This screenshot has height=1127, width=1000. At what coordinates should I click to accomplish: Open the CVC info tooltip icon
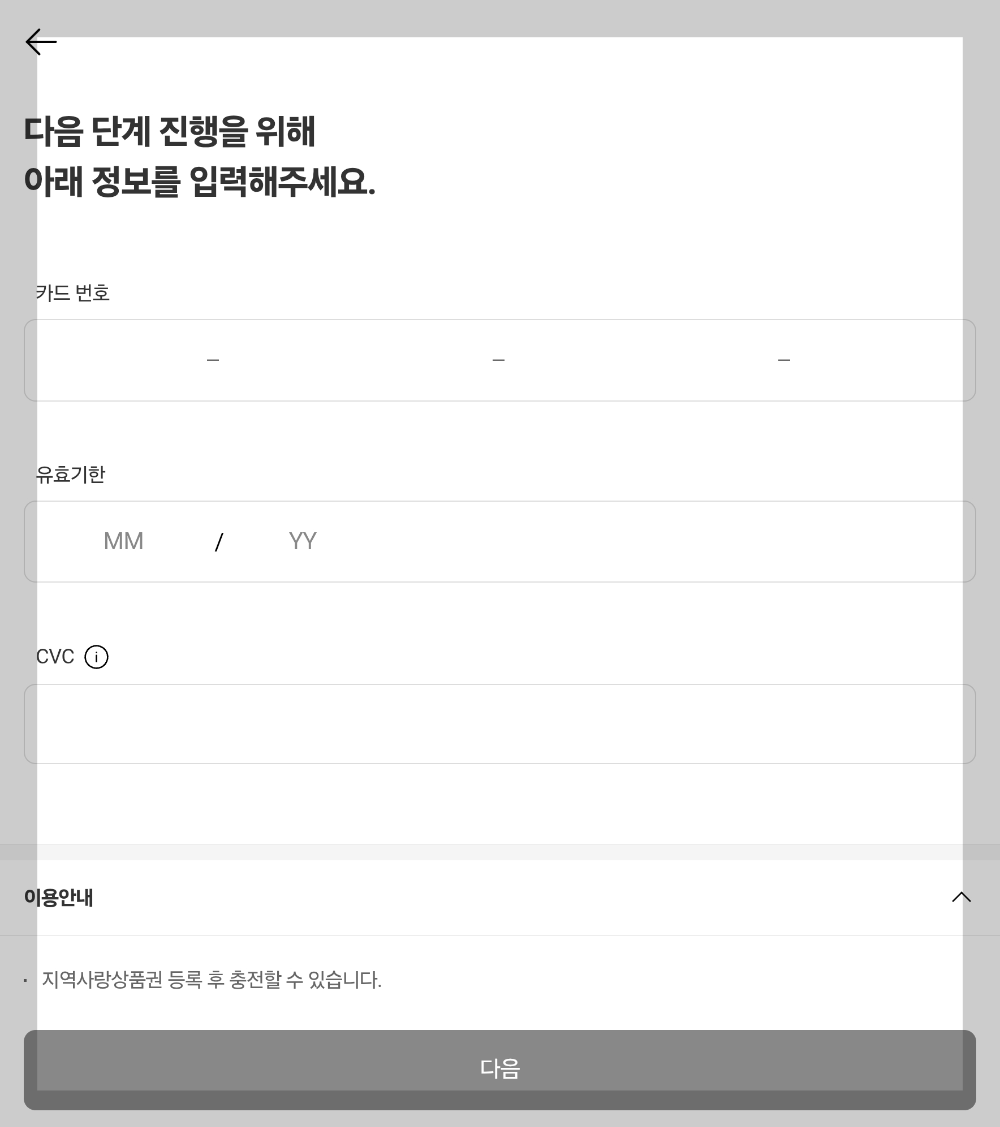(96, 656)
